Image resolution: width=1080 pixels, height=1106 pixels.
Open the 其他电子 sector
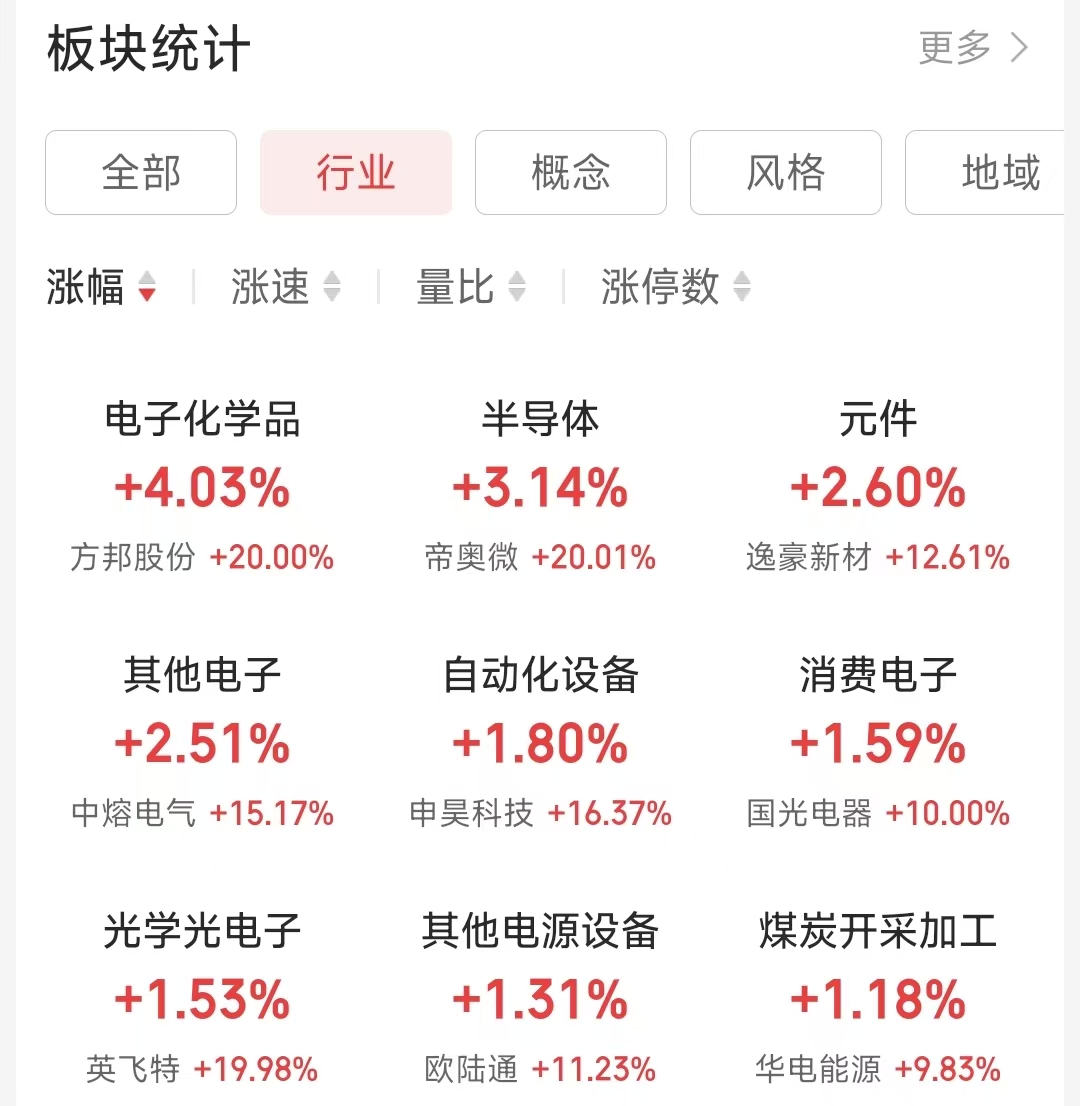point(202,743)
